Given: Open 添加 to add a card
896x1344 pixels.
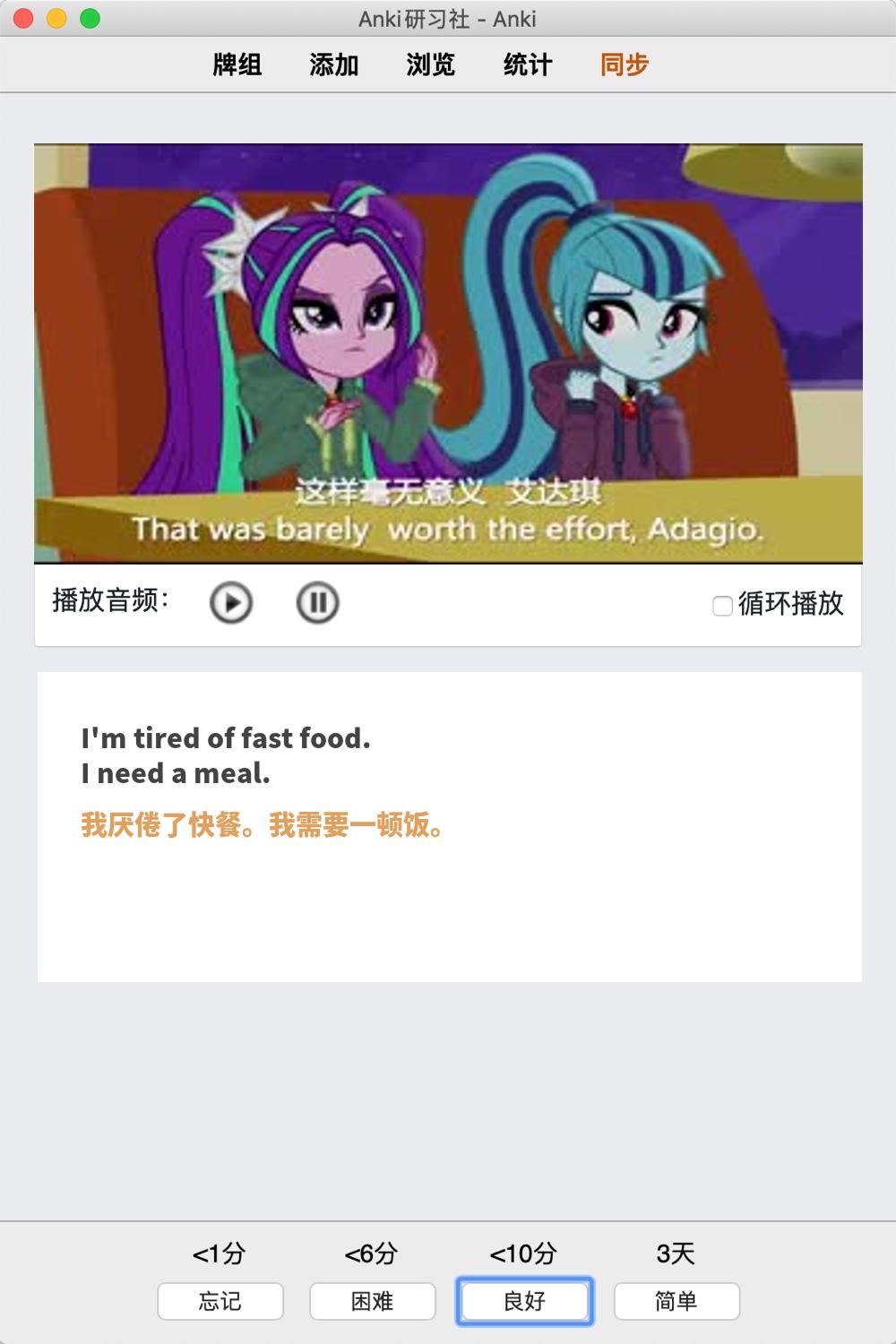Looking at the screenshot, I should click(x=334, y=65).
